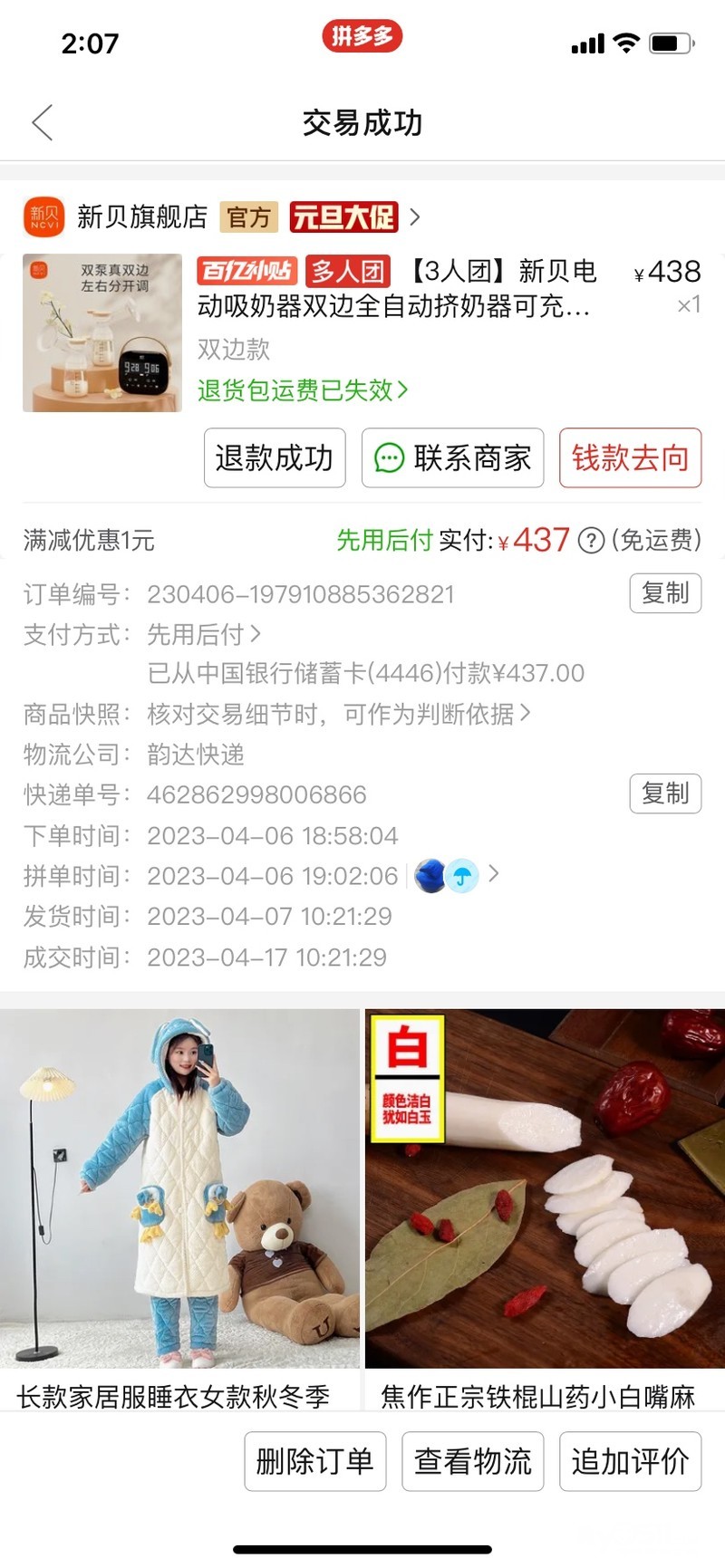Copy the order number 订单编号
The height and width of the screenshot is (1568, 725).
click(x=665, y=593)
